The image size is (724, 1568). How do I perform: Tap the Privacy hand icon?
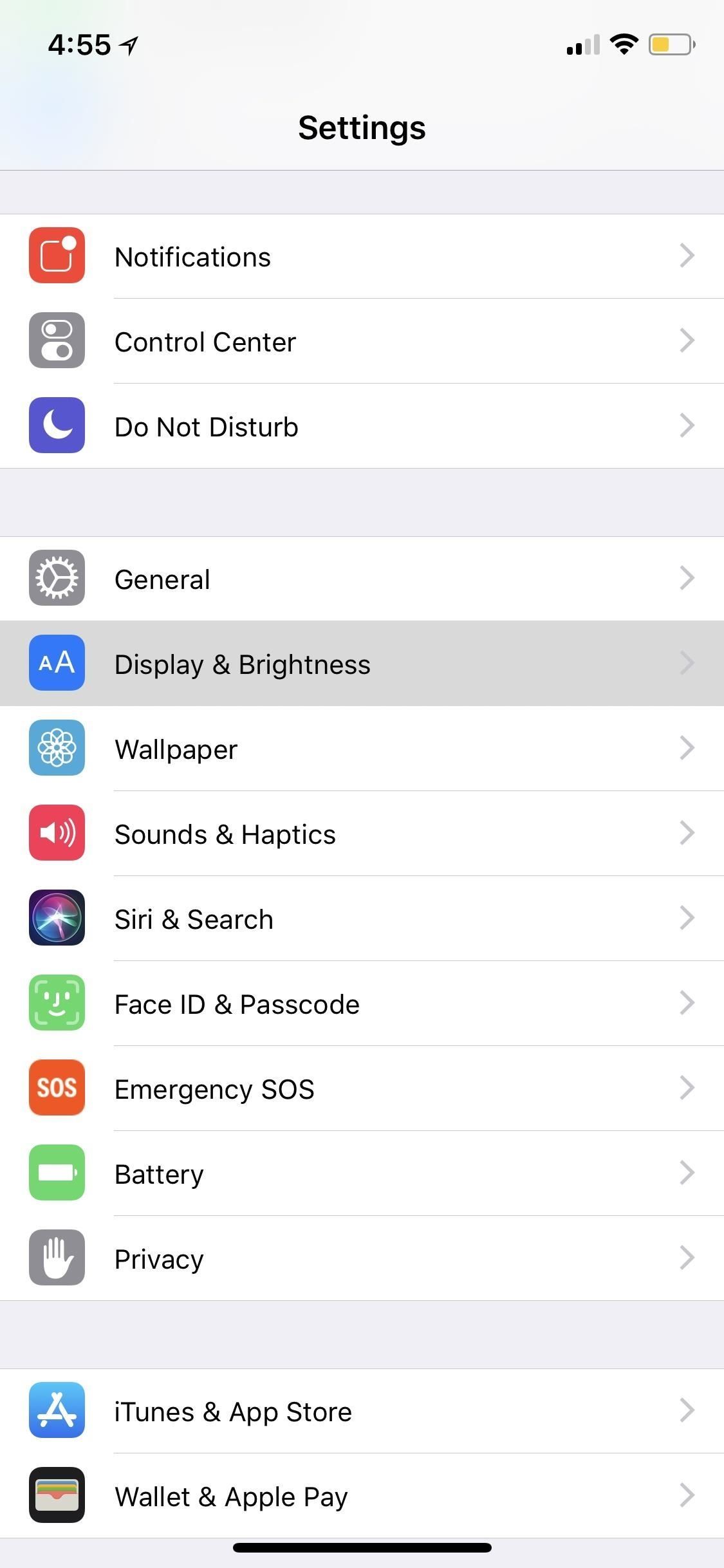[57, 1258]
